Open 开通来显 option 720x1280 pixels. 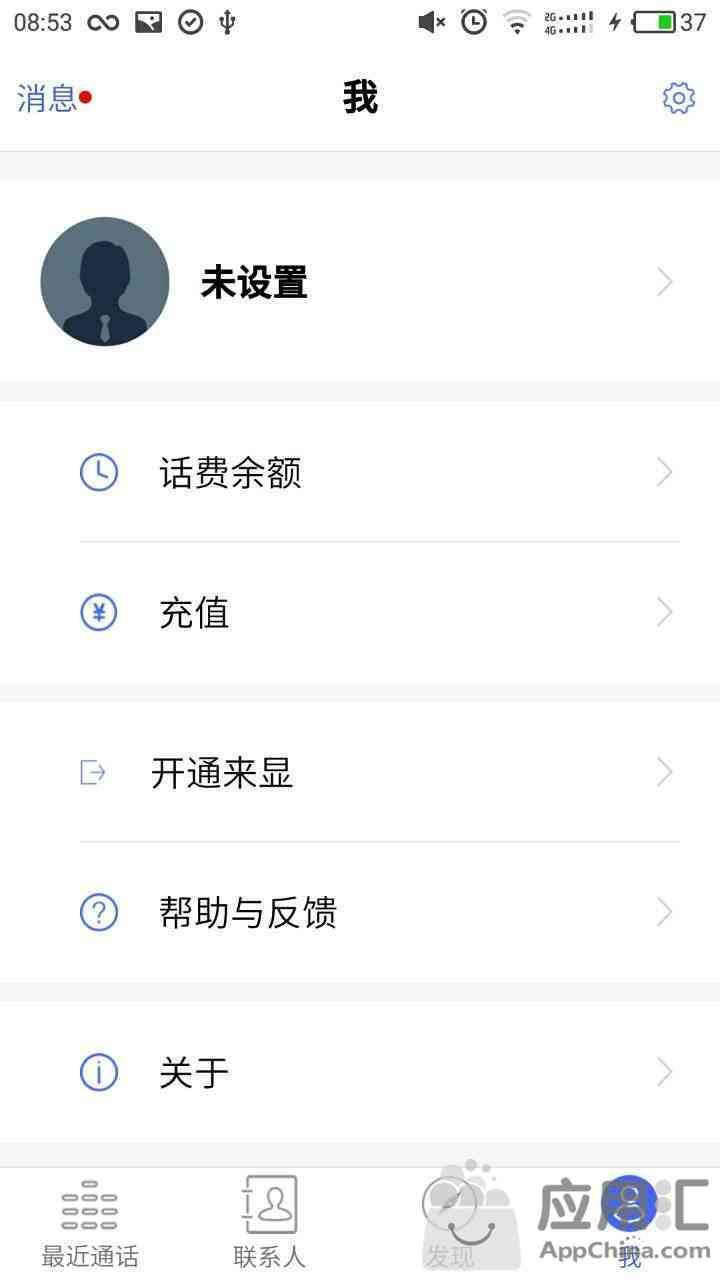[x=360, y=772]
